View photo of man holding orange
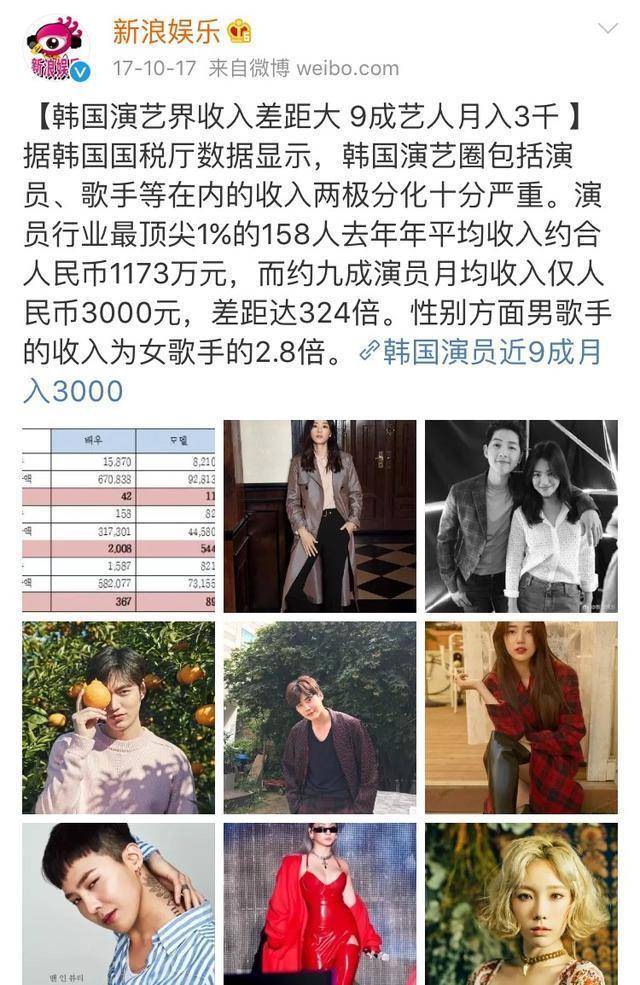The image size is (640, 985). coord(119,717)
